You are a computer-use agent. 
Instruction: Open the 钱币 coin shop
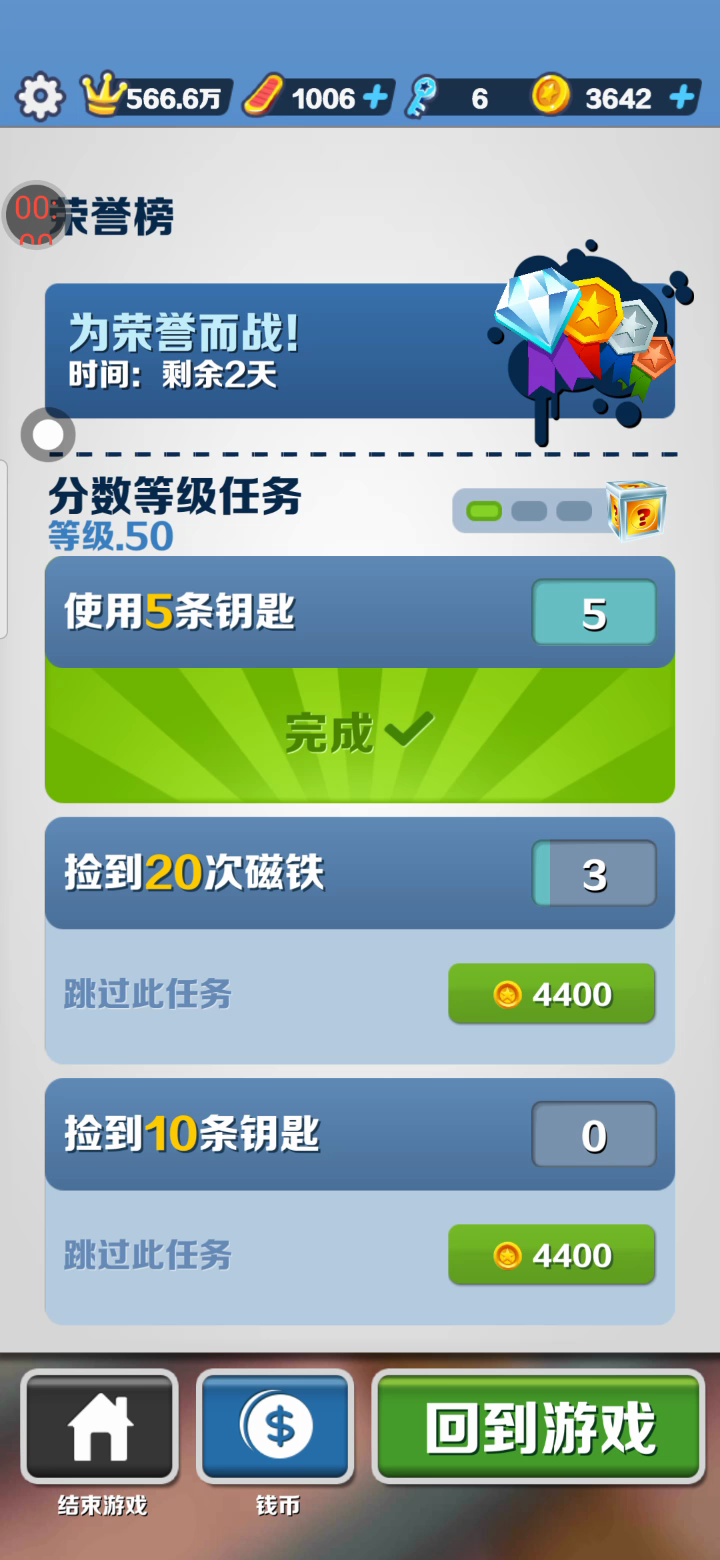[277, 1427]
